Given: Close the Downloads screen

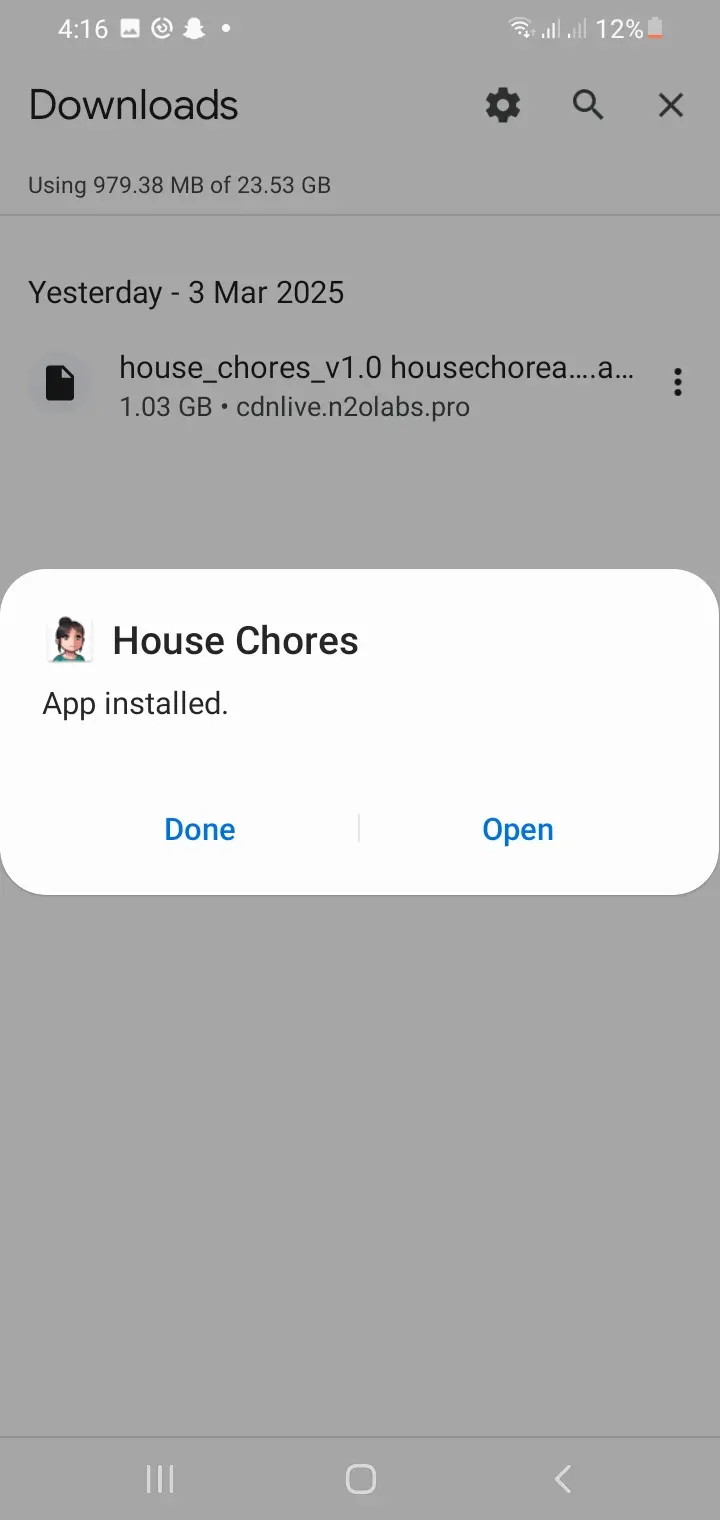Looking at the screenshot, I should click(x=670, y=105).
